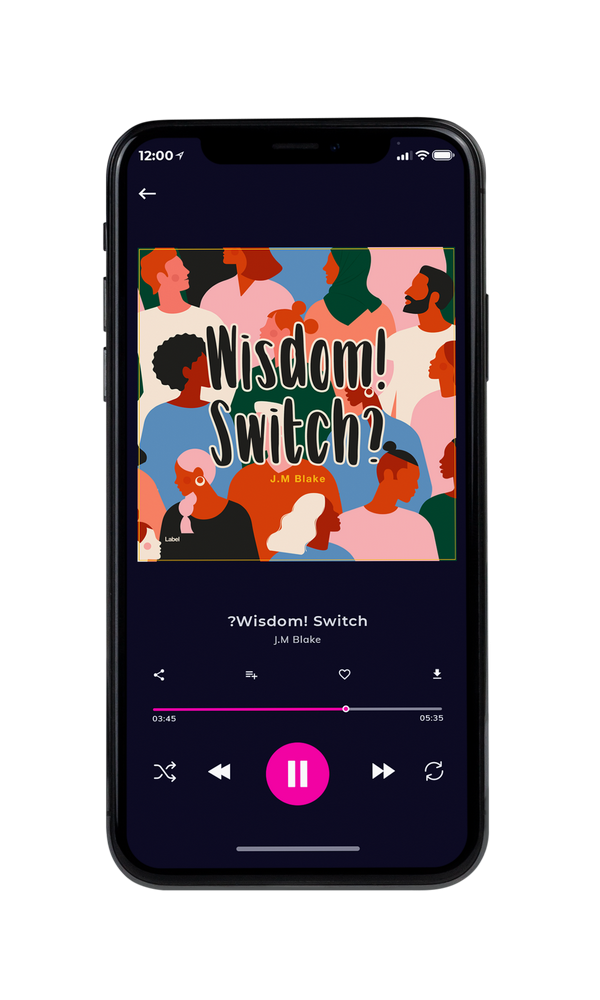
Task: Skip back to the previous track
Action: tap(219, 772)
